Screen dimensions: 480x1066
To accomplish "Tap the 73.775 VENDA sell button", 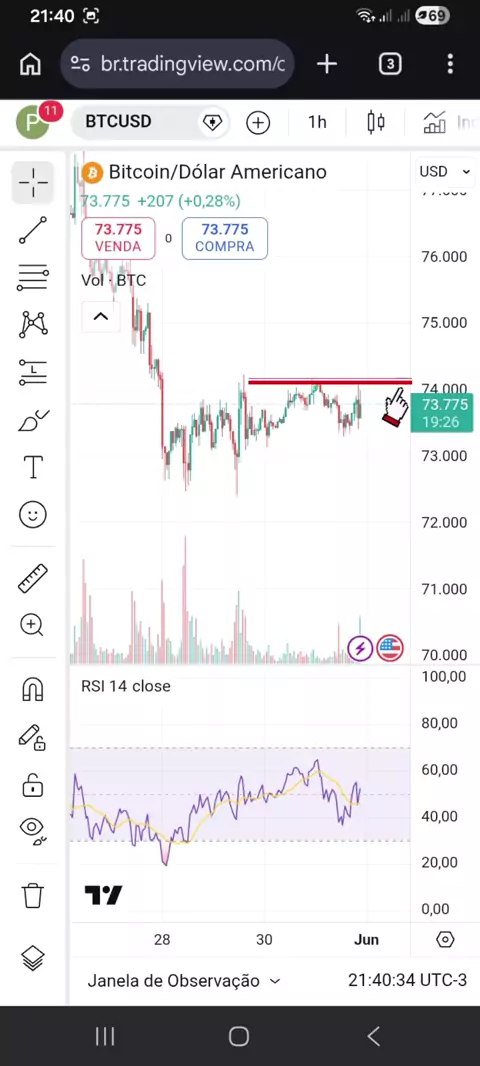I will click(118, 238).
